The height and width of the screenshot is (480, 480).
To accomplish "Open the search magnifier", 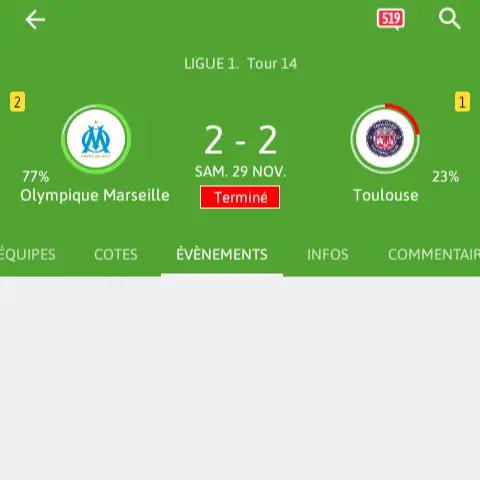I will (450, 19).
